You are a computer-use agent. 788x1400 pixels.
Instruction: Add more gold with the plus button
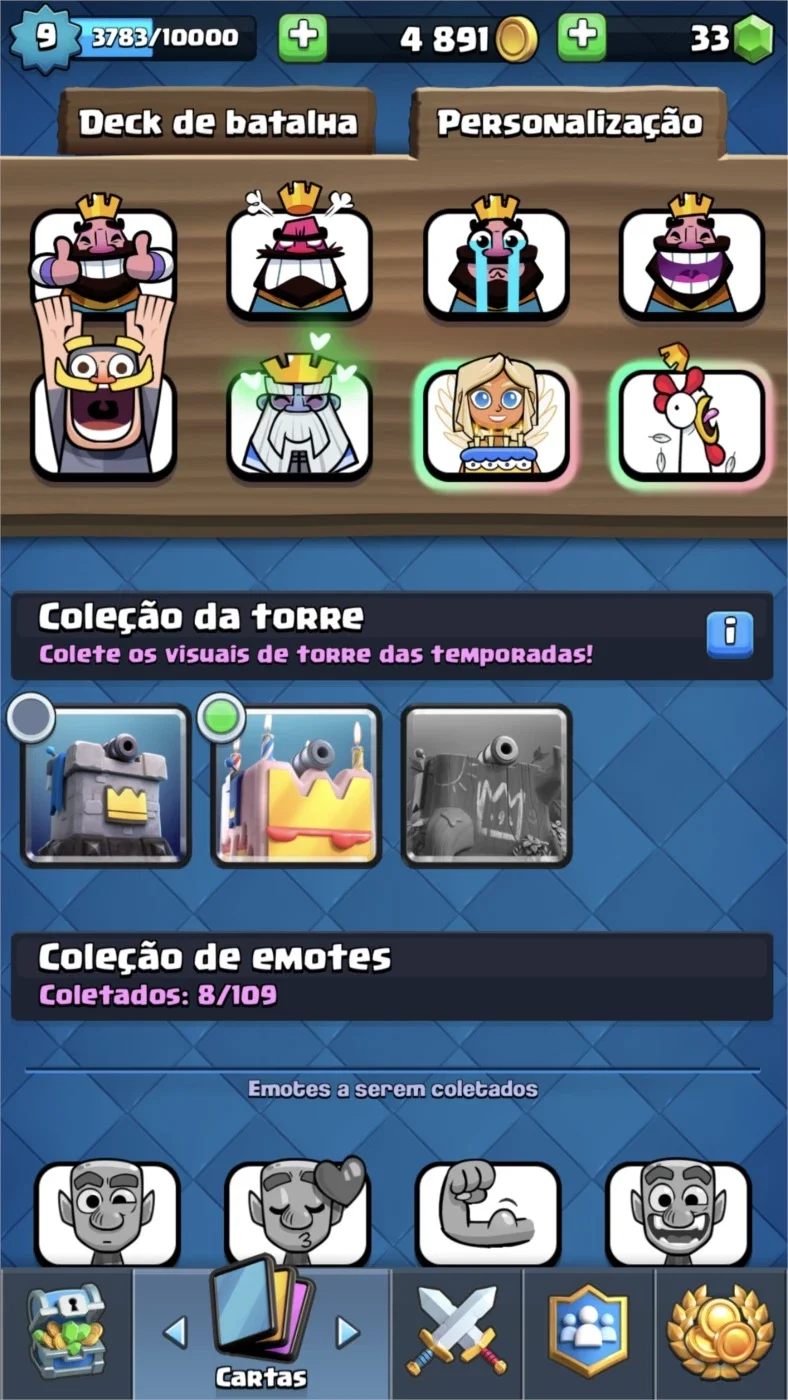tap(303, 39)
